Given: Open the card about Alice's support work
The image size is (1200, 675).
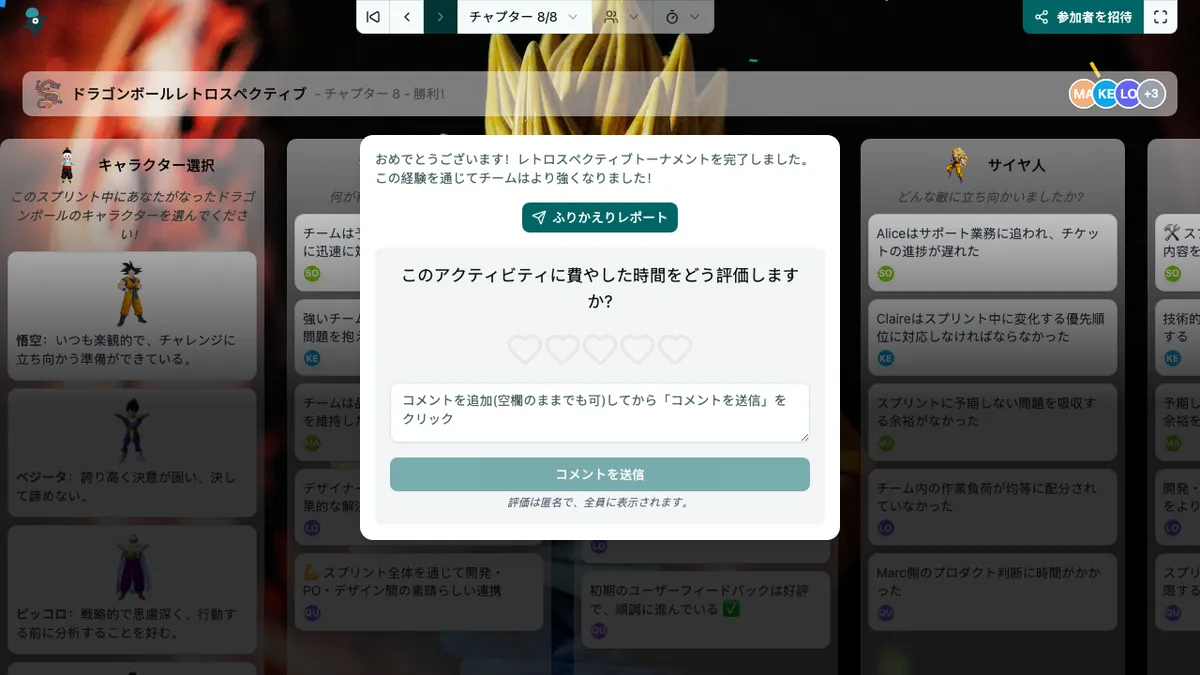Looking at the screenshot, I should point(991,250).
